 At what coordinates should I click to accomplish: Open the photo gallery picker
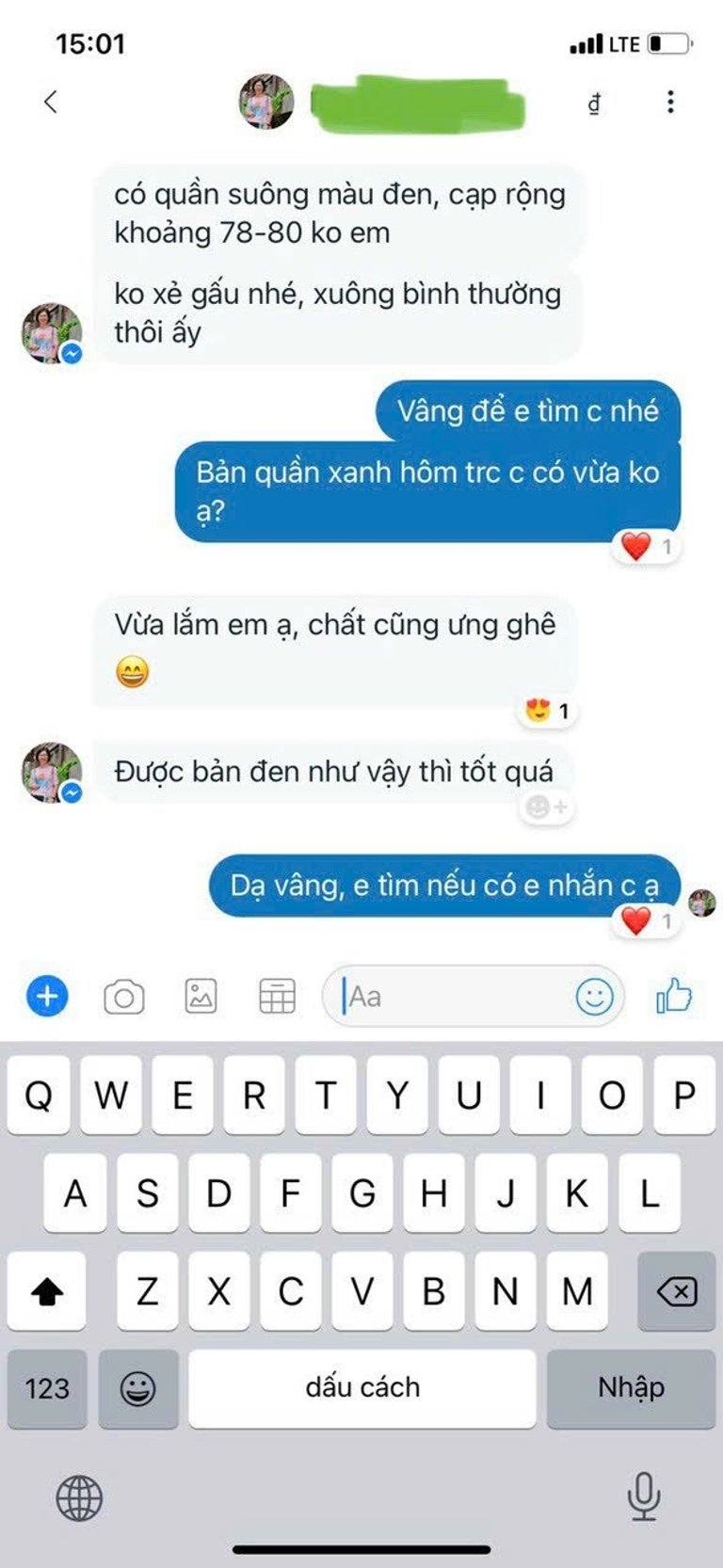pyautogui.click(x=201, y=997)
